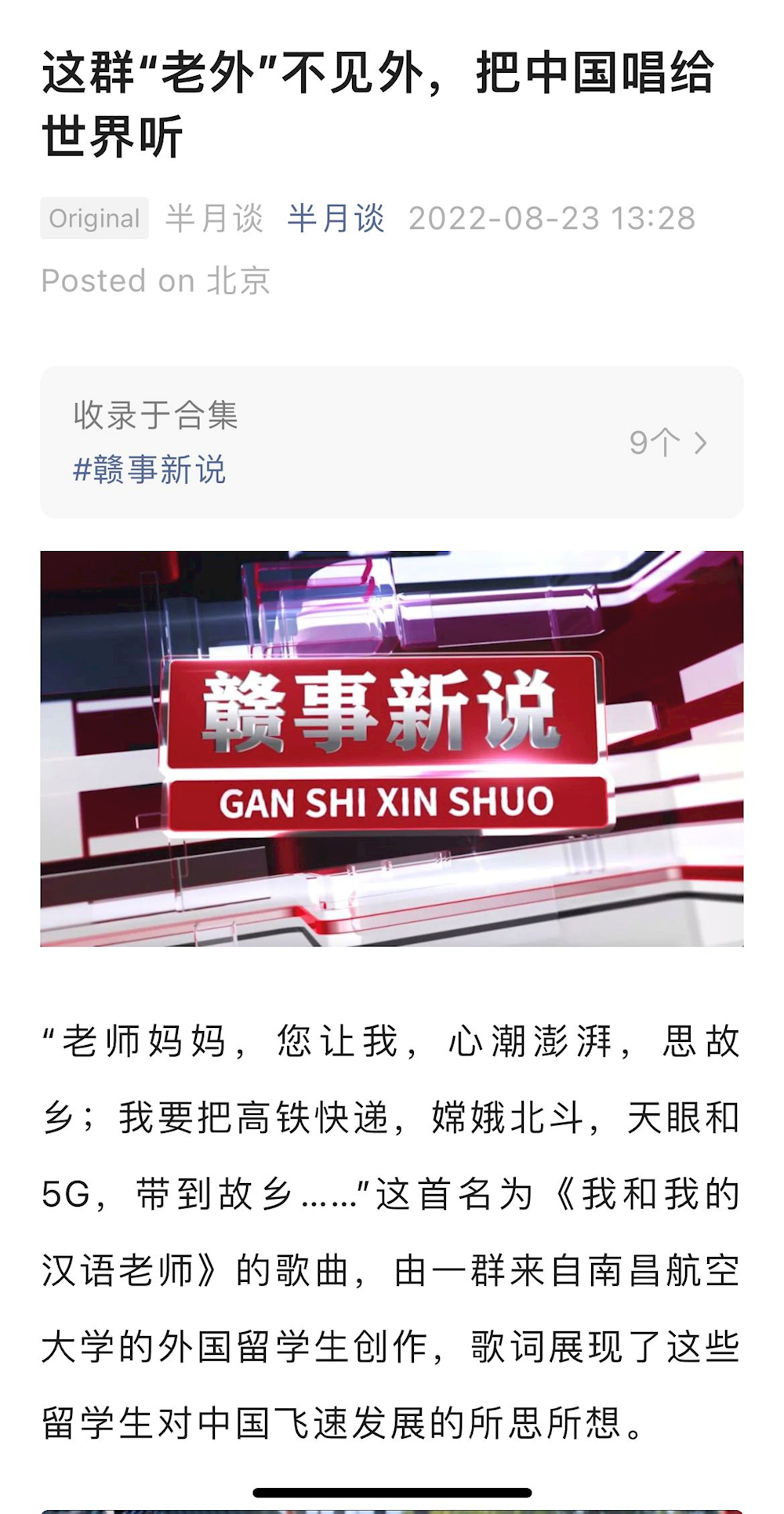The height and width of the screenshot is (1514, 784).
Task: Tap the 赣事新说 banner image
Action: (x=391, y=749)
